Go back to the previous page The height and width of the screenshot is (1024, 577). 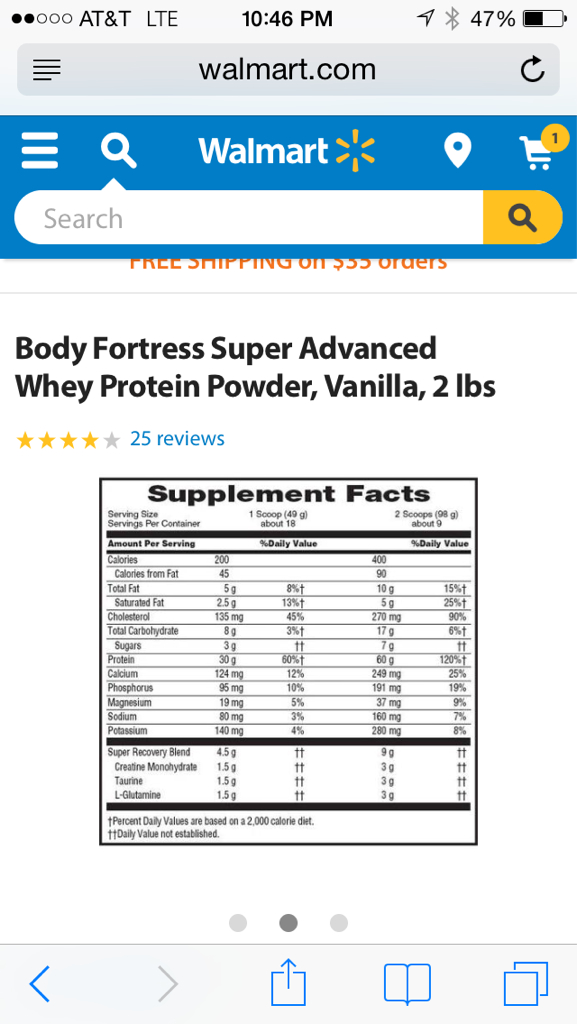40,984
